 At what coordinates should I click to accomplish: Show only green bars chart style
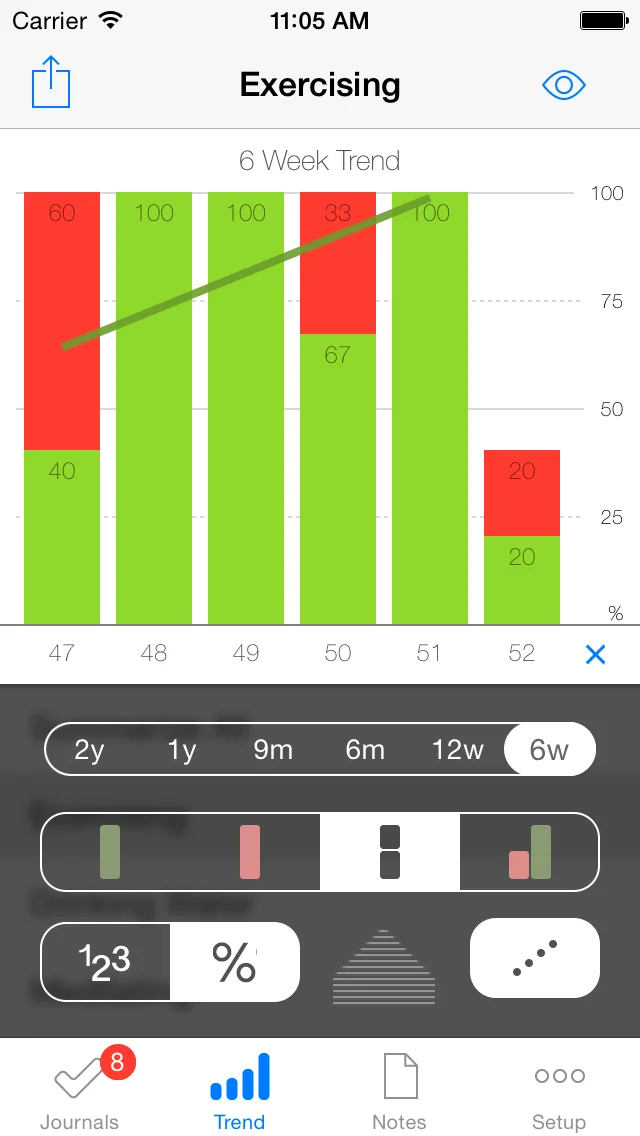(x=110, y=852)
